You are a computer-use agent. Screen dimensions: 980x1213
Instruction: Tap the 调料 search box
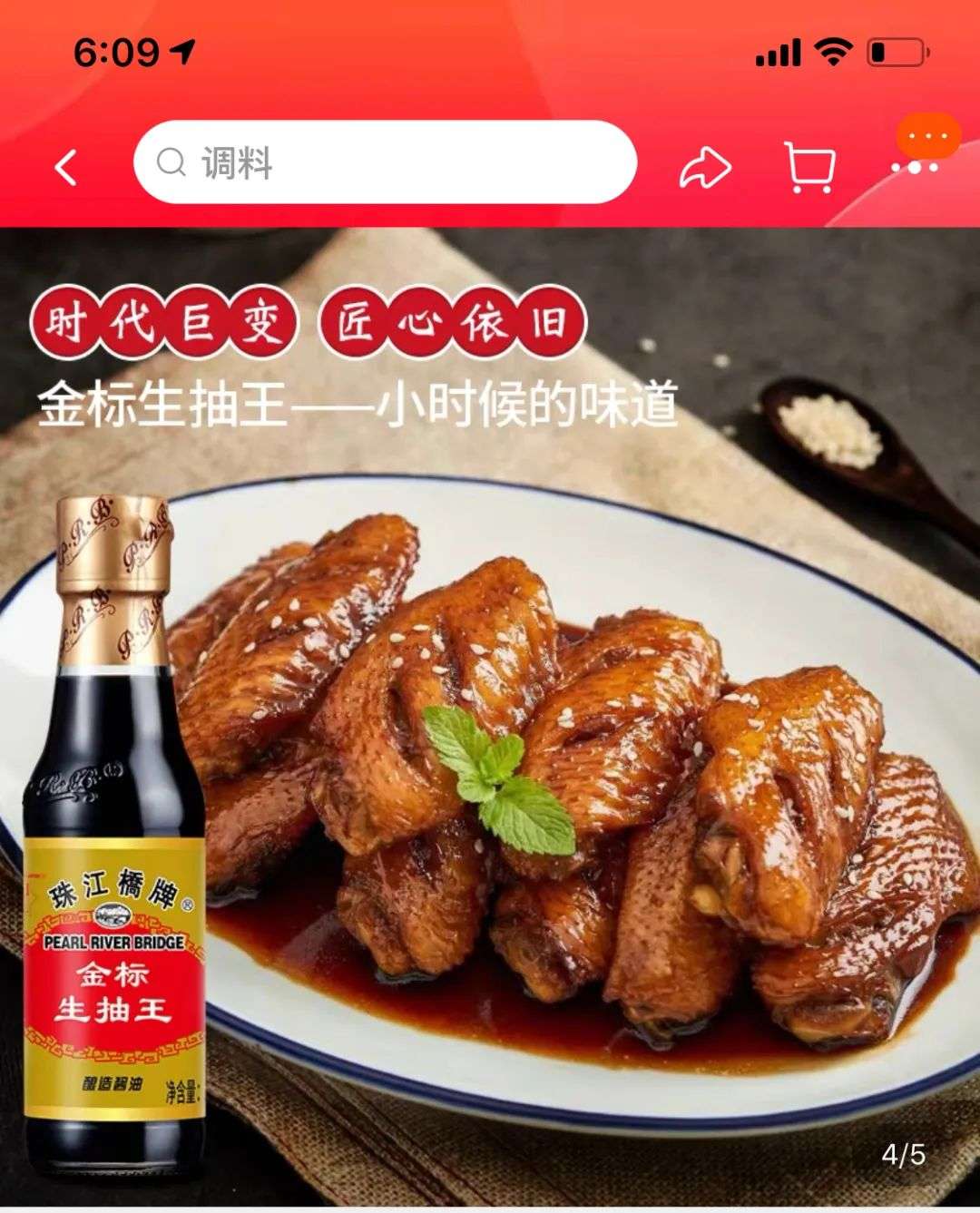tap(385, 163)
